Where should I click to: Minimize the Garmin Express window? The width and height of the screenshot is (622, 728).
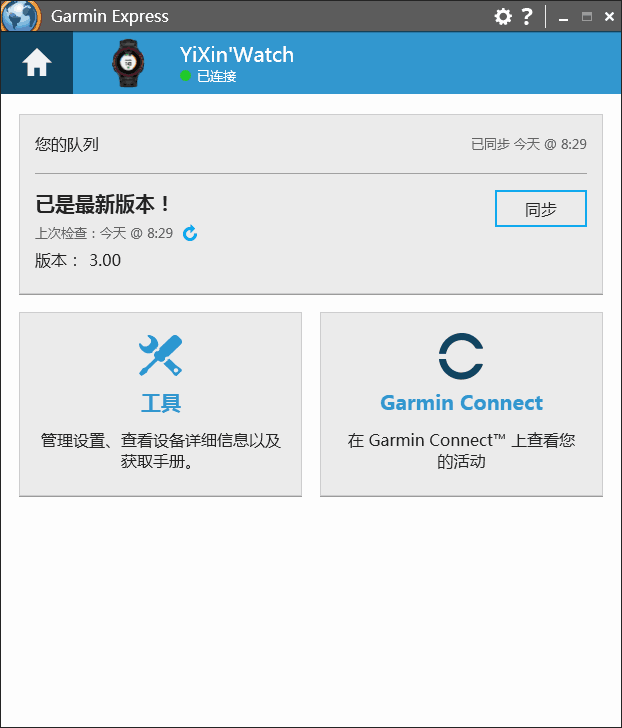[564, 17]
